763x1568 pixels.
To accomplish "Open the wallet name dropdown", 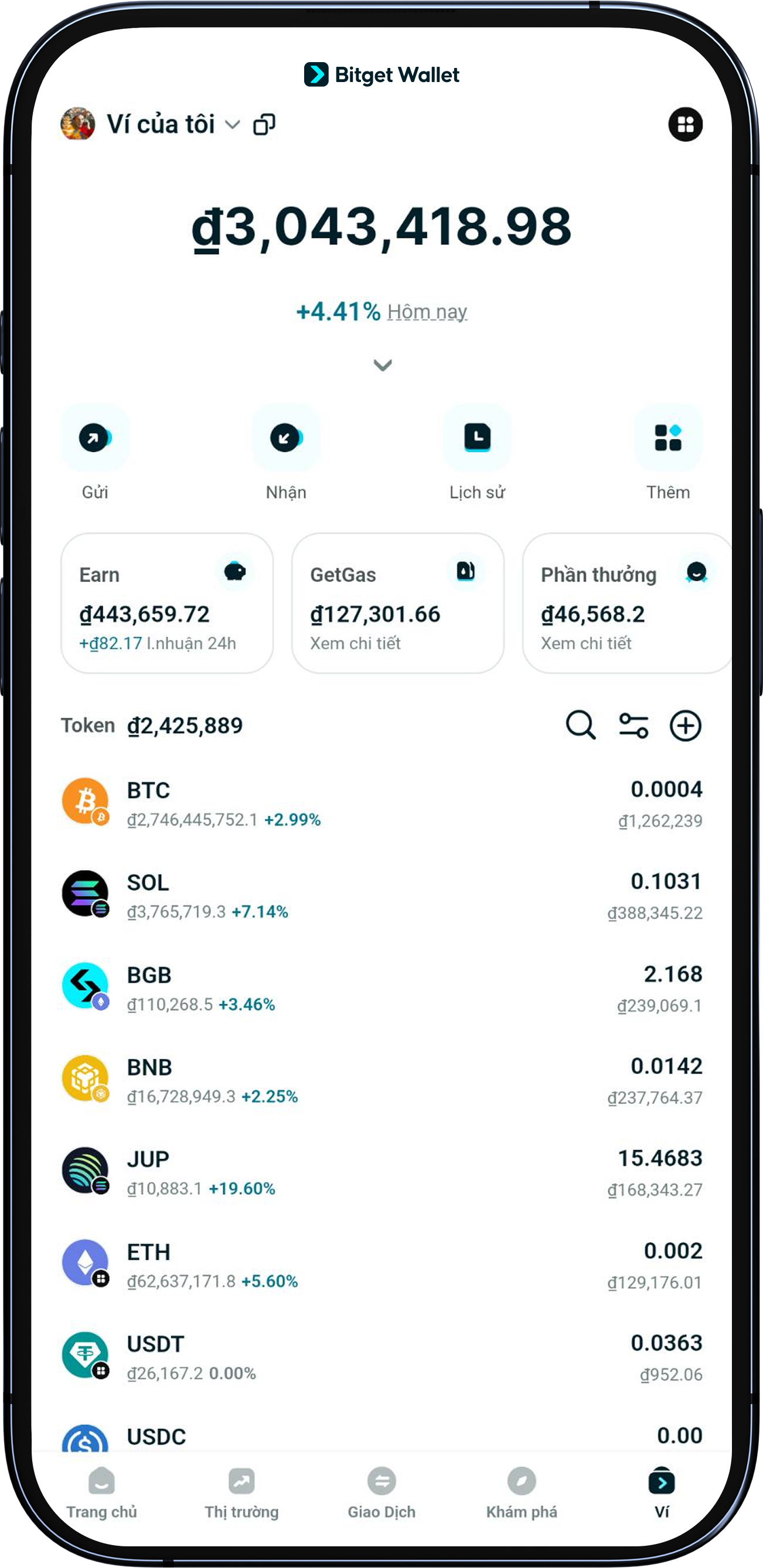I will (232, 125).
